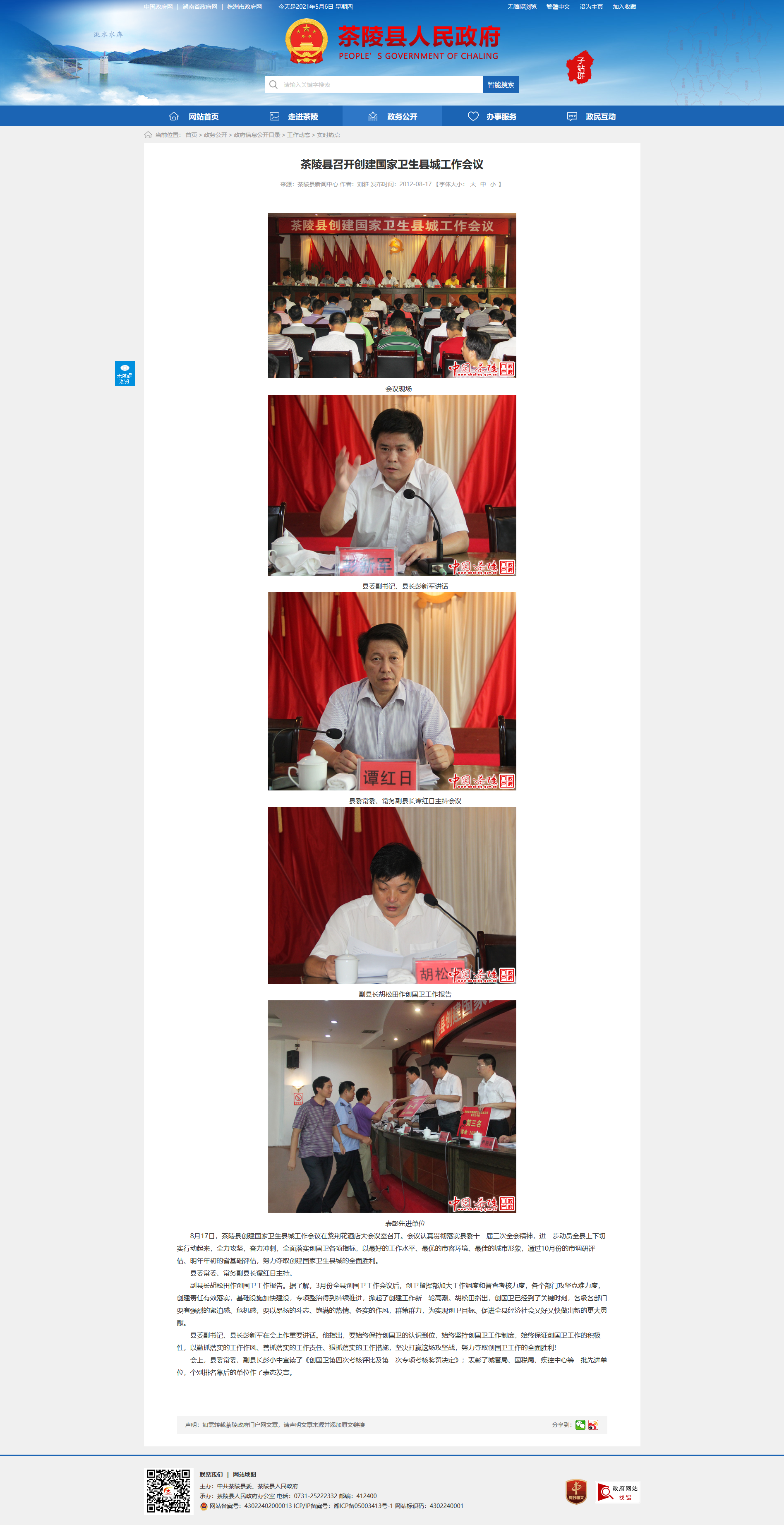This screenshot has height=1525, width=784.
Task: Tap the floating 无障碍浏览 side button
Action: coord(125,374)
